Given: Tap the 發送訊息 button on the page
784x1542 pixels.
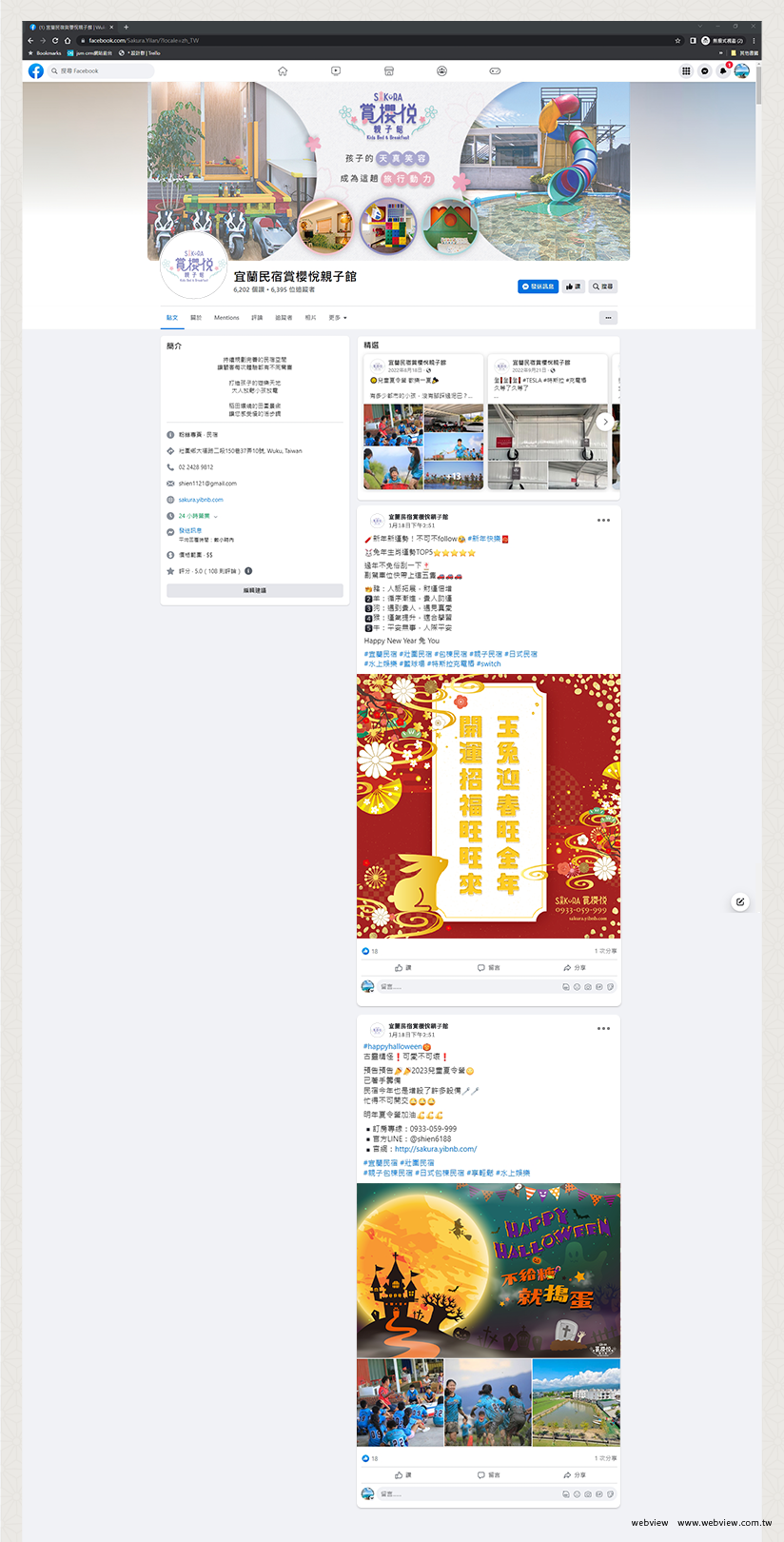Looking at the screenshot, I should click(538, 287).
